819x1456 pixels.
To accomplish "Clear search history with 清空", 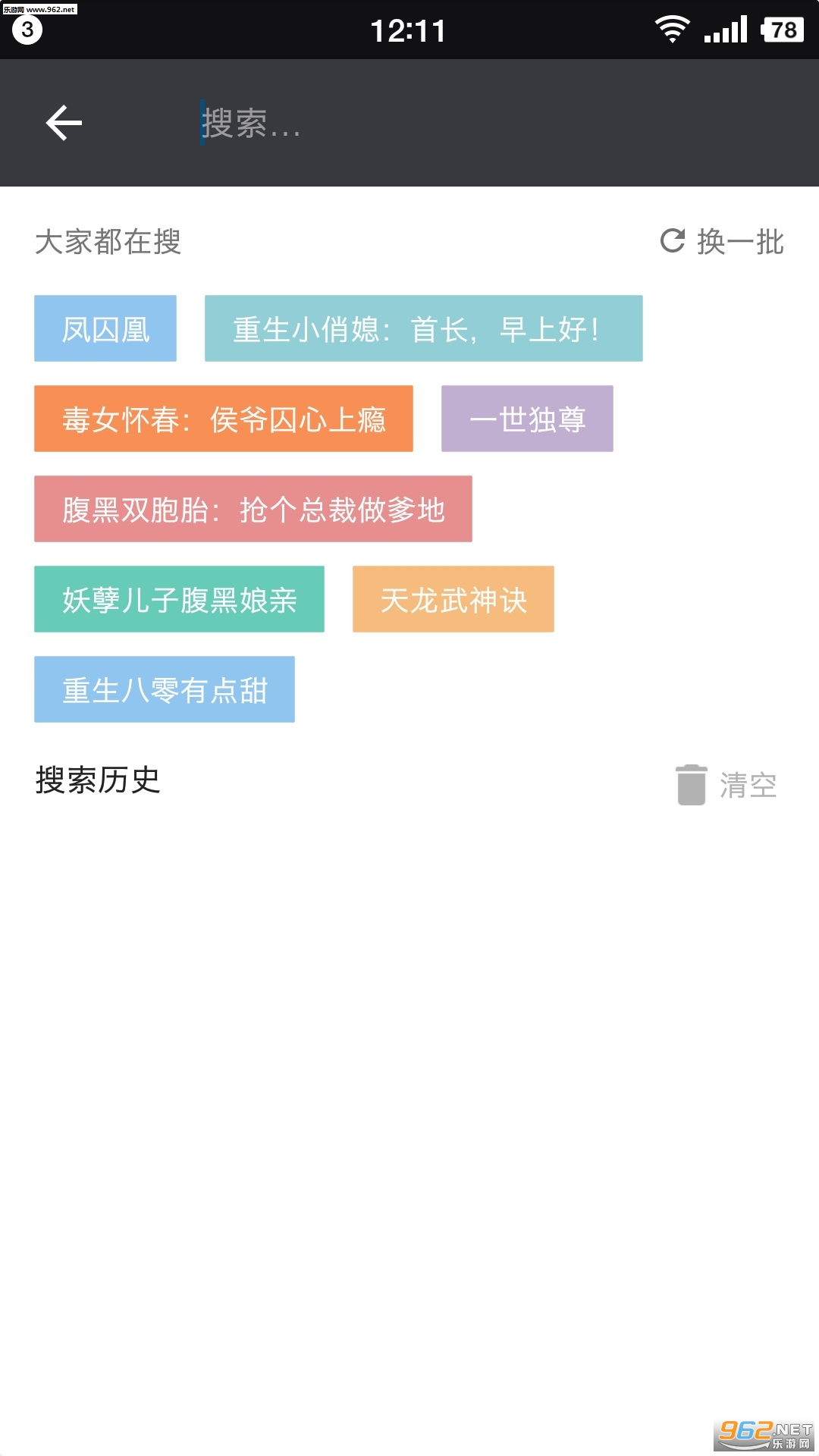I will coord(726,785).
